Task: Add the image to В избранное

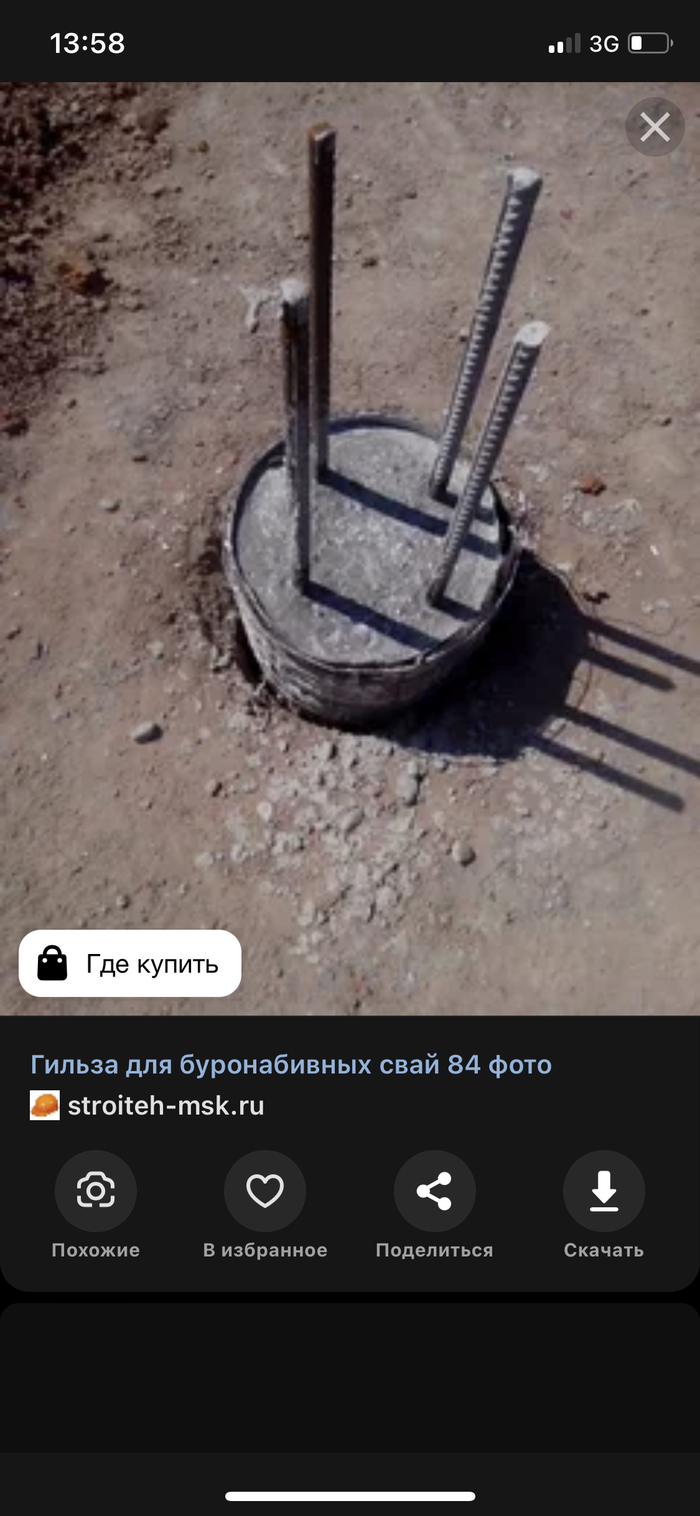Action: point(265,1191)
